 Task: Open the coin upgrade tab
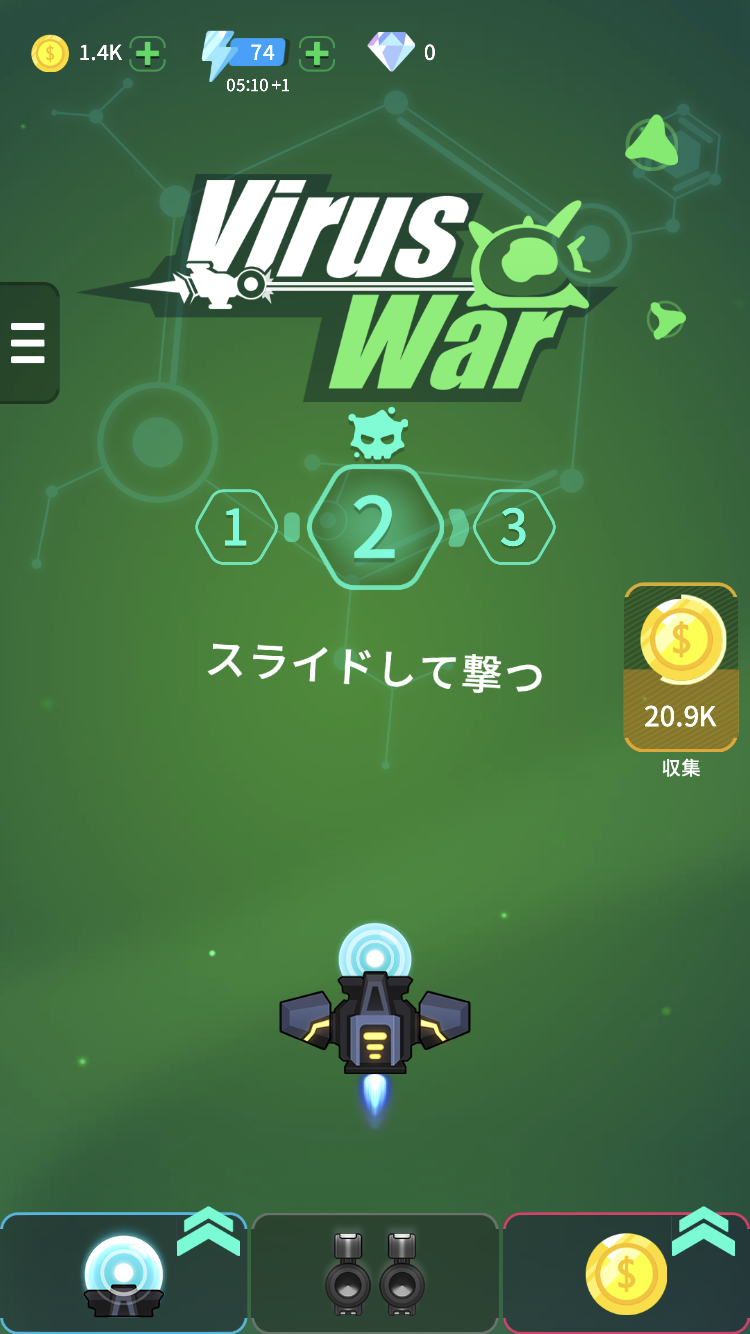click(626, 1273)
